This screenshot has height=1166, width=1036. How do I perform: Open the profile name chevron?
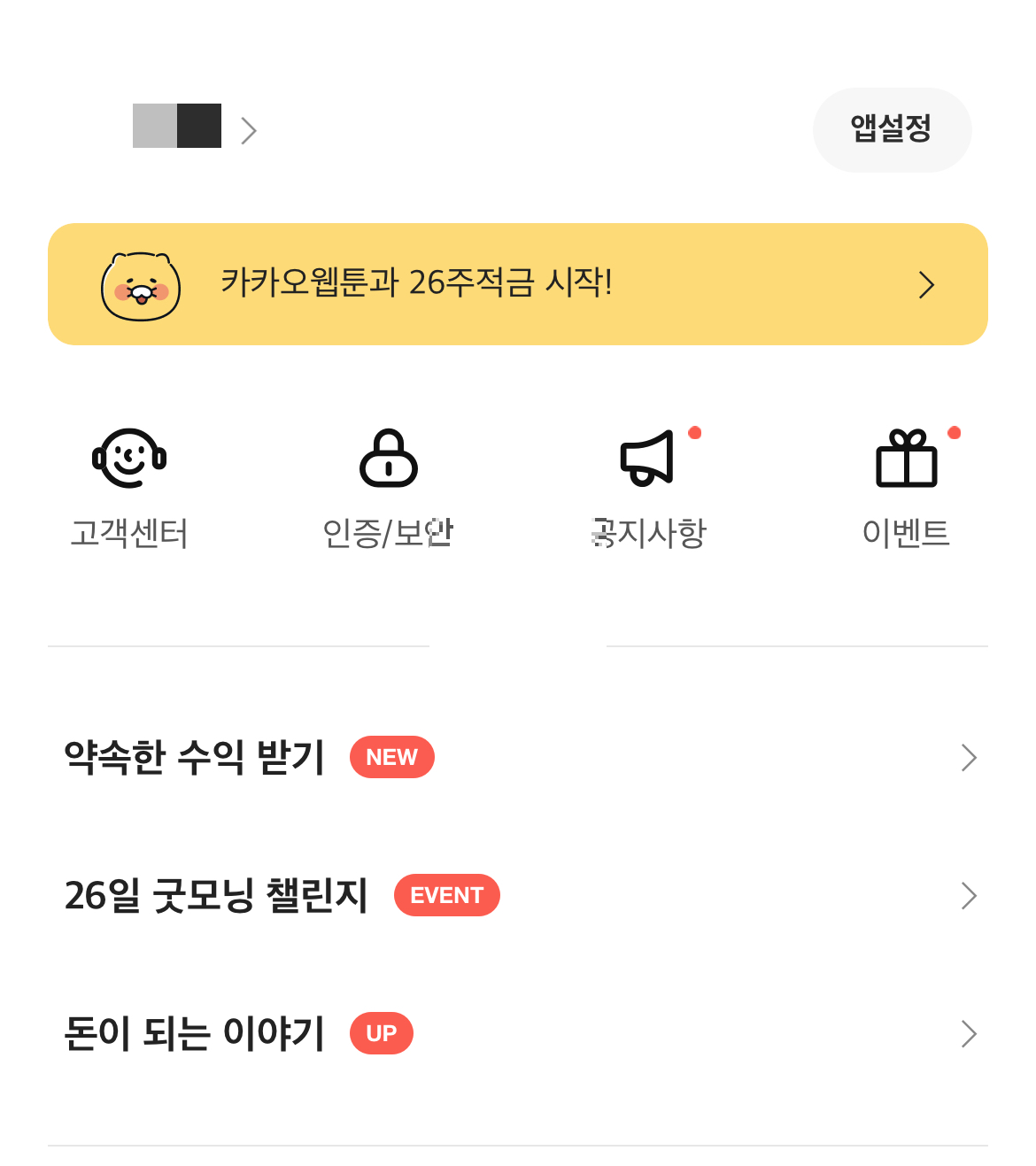(249, 131)
